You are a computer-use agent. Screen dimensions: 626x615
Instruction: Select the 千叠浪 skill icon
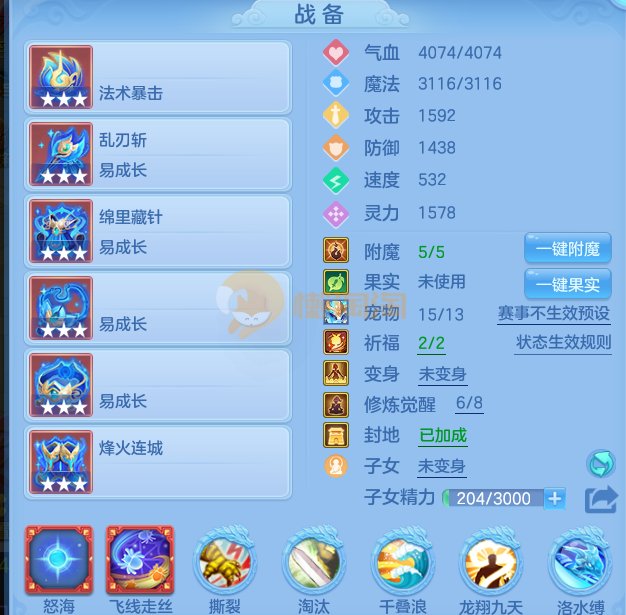pyautogui.click(x=403, y=560)
